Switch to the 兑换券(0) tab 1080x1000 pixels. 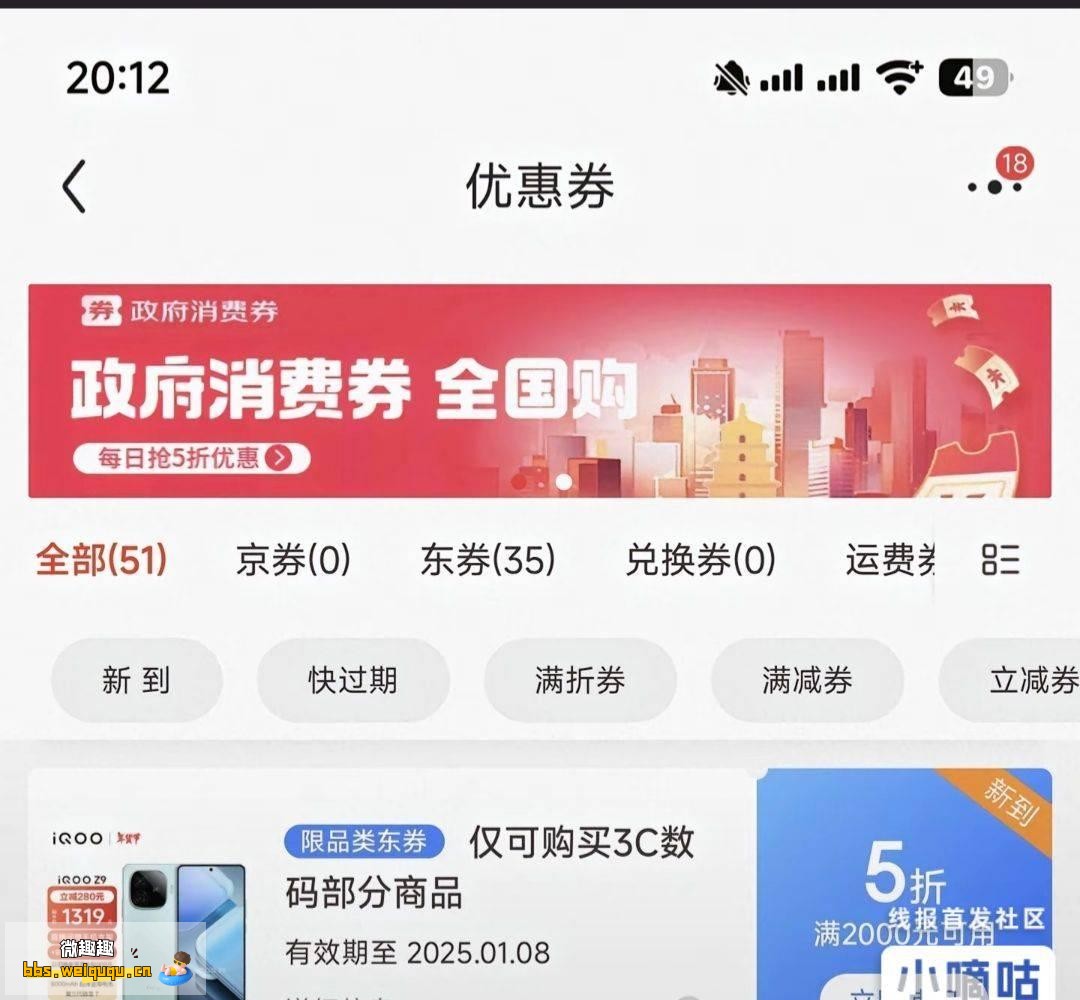700,560
